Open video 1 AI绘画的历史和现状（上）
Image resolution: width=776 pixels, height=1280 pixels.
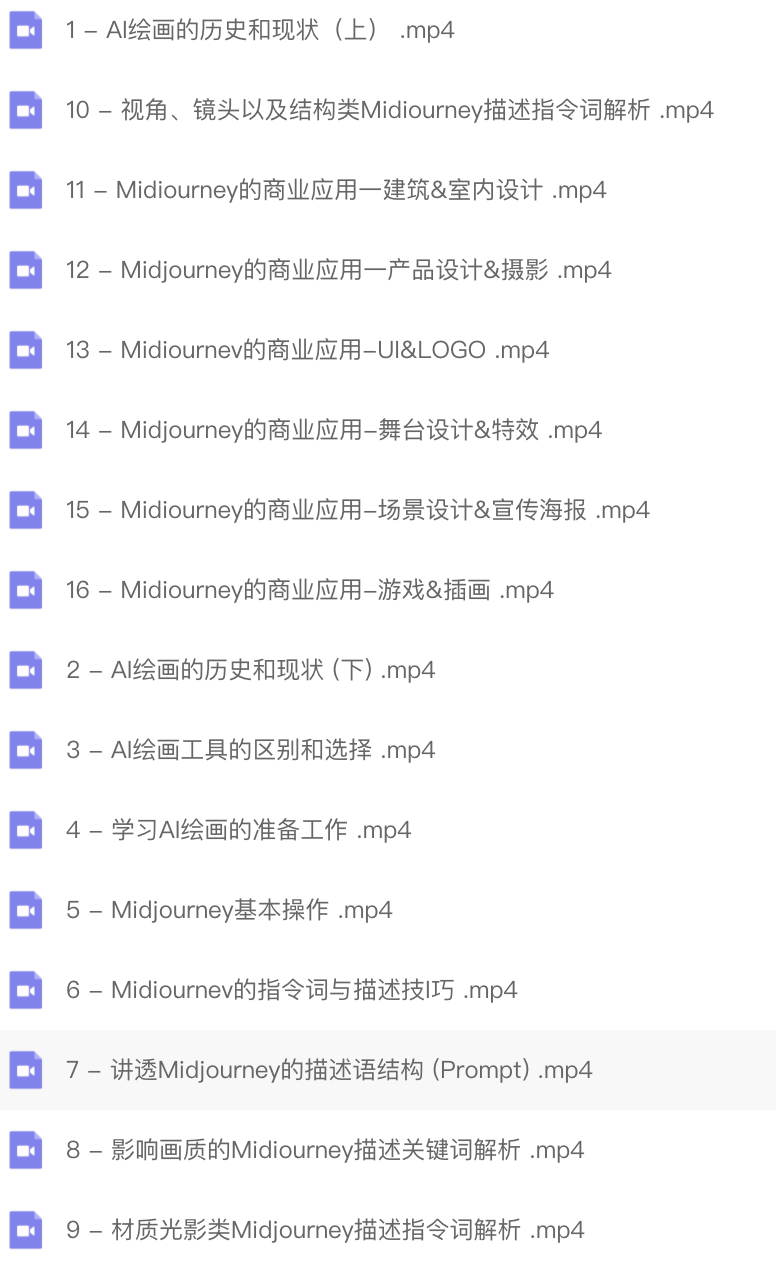260,30
